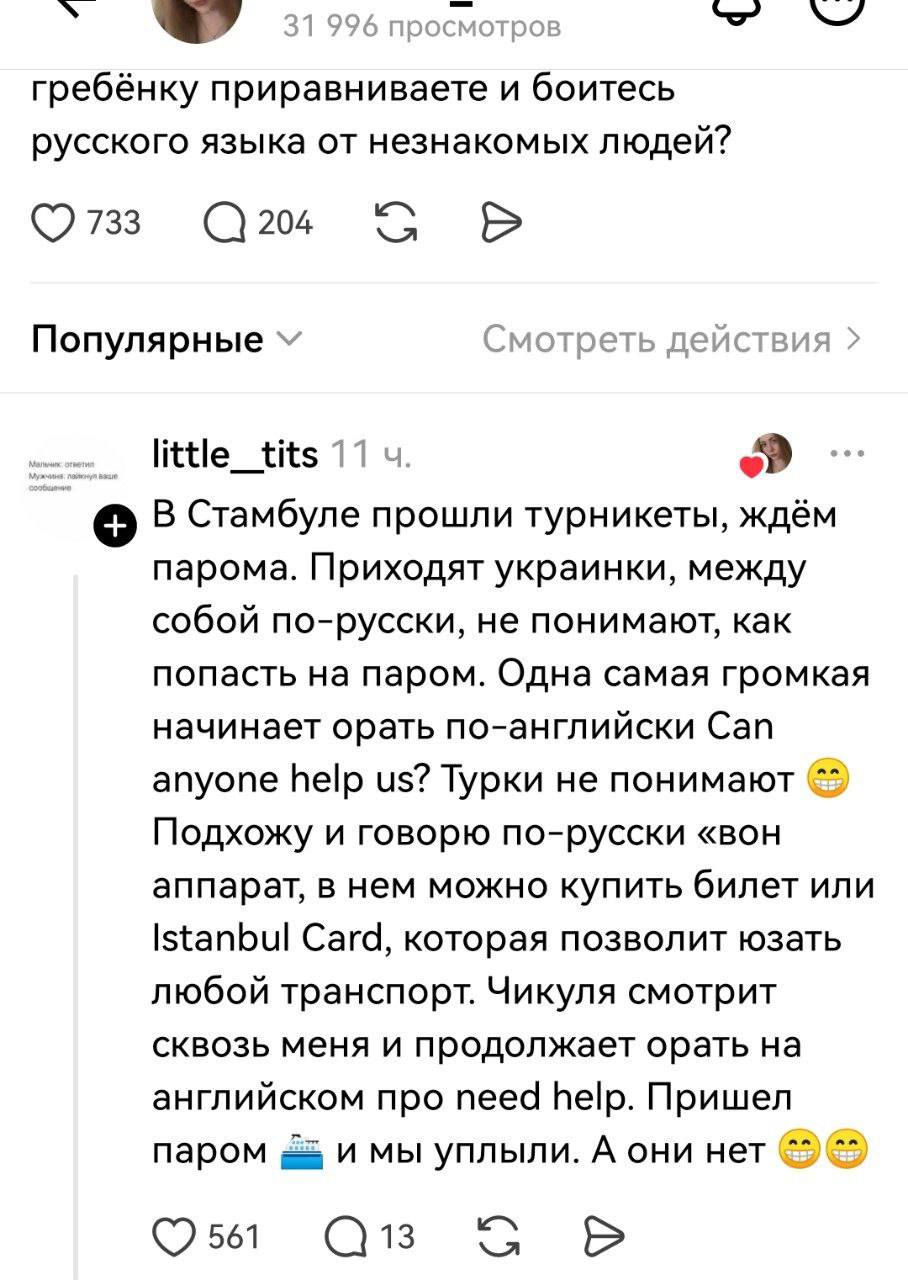Like little__tits reply with 561 likes
The image size is (908, 1280).
[x=175, y=1236]
